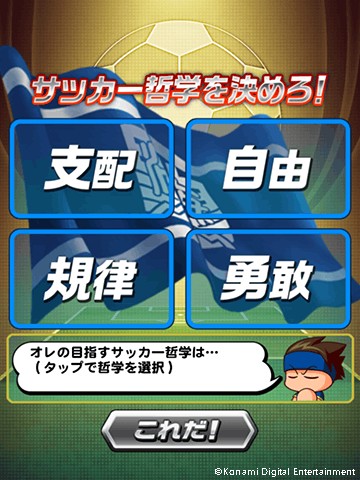Pick the 規律 philosophy option
360x480 pixels.
point(91,279)
